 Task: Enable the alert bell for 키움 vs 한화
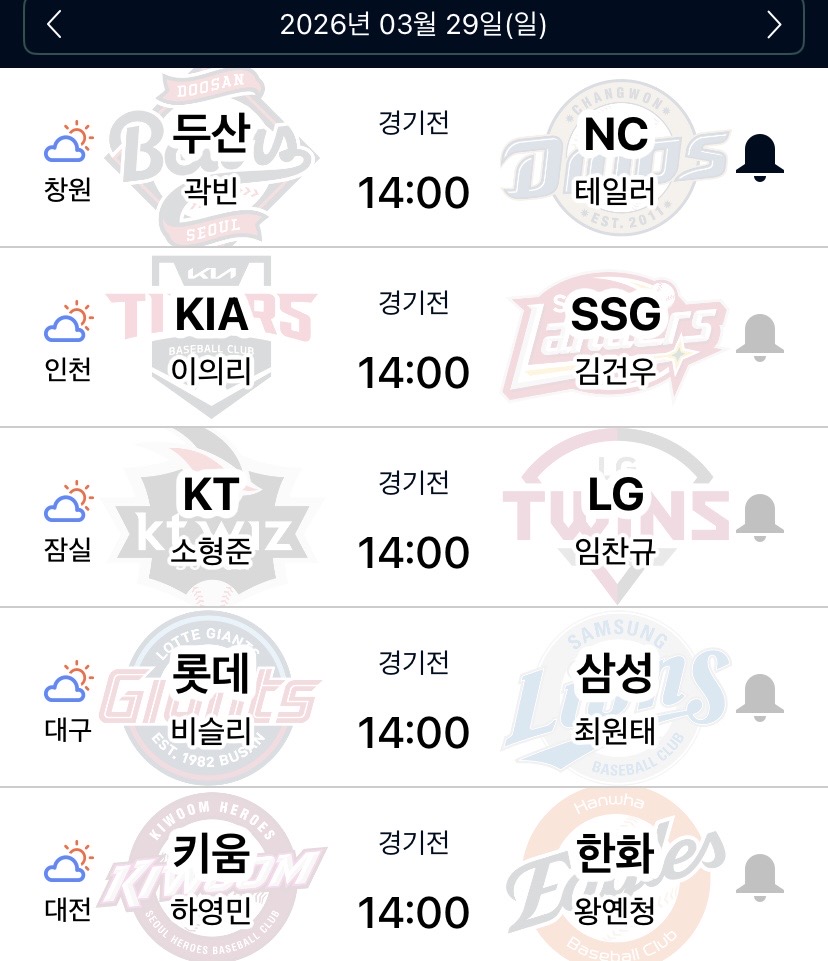(759, 877)
